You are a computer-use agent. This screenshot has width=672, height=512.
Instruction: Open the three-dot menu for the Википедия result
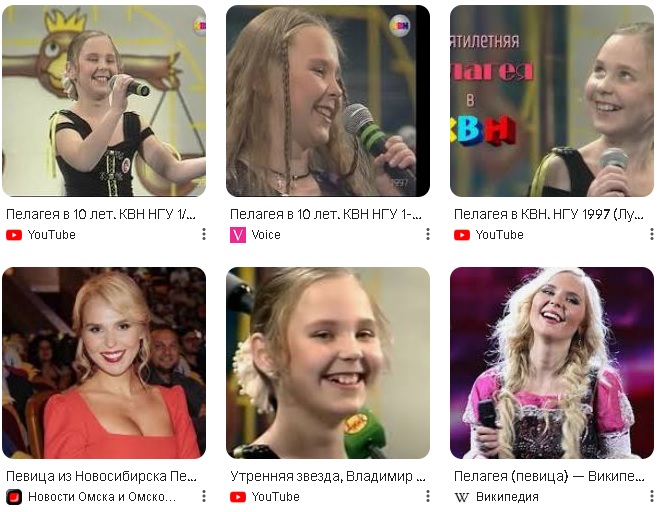[652, 497]
